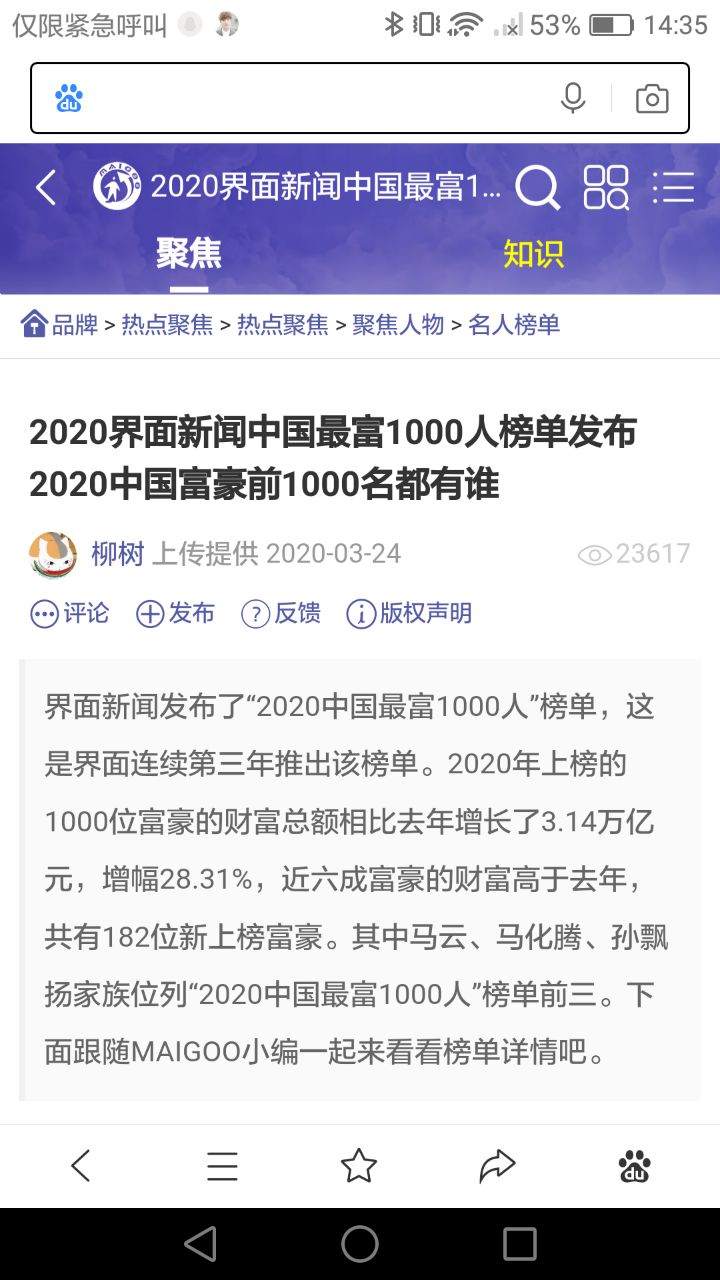Open camera image search
720x1280 pixels.
pyautogui.click(x=652, y=98)
